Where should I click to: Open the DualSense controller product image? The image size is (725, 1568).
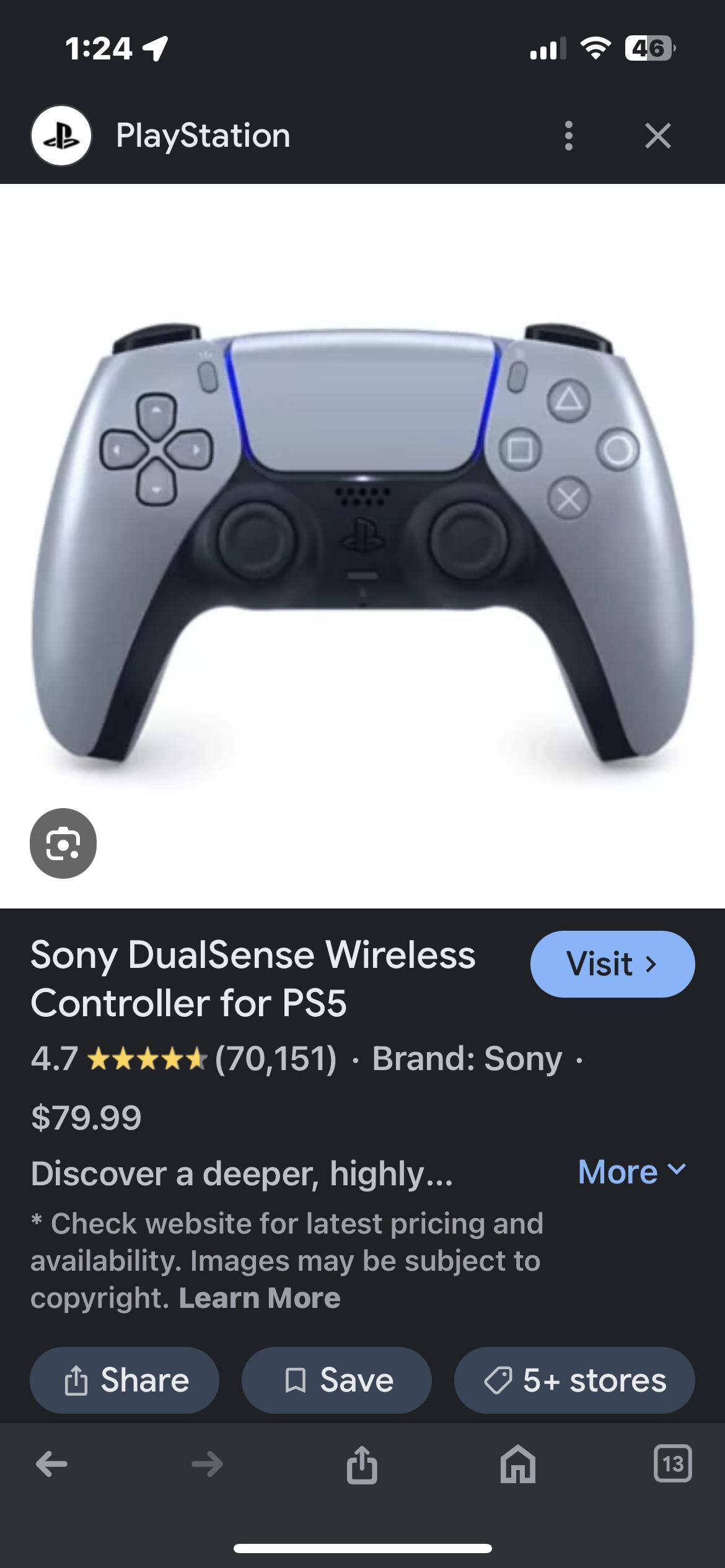tap(362, 545)
